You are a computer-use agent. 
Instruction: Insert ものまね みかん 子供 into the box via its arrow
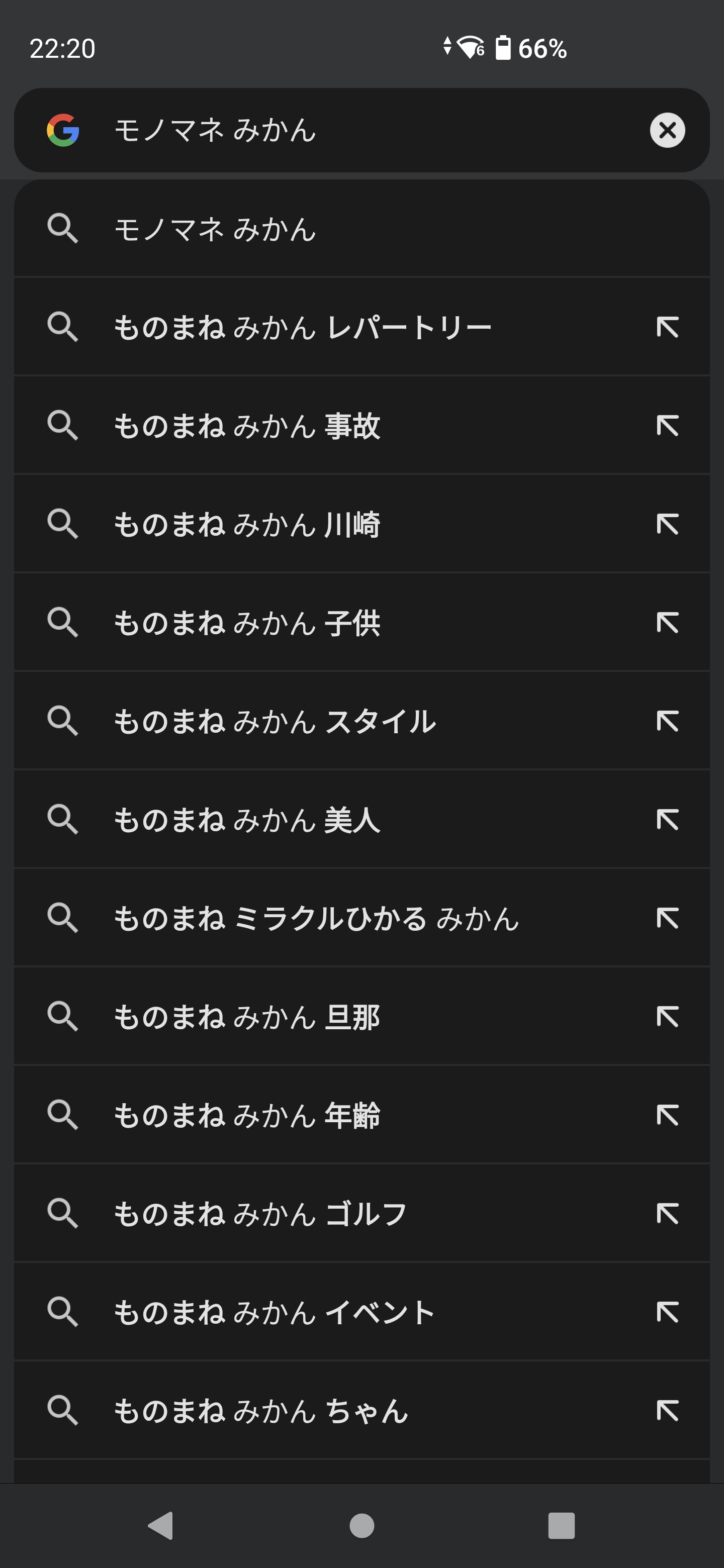(667, 623)
